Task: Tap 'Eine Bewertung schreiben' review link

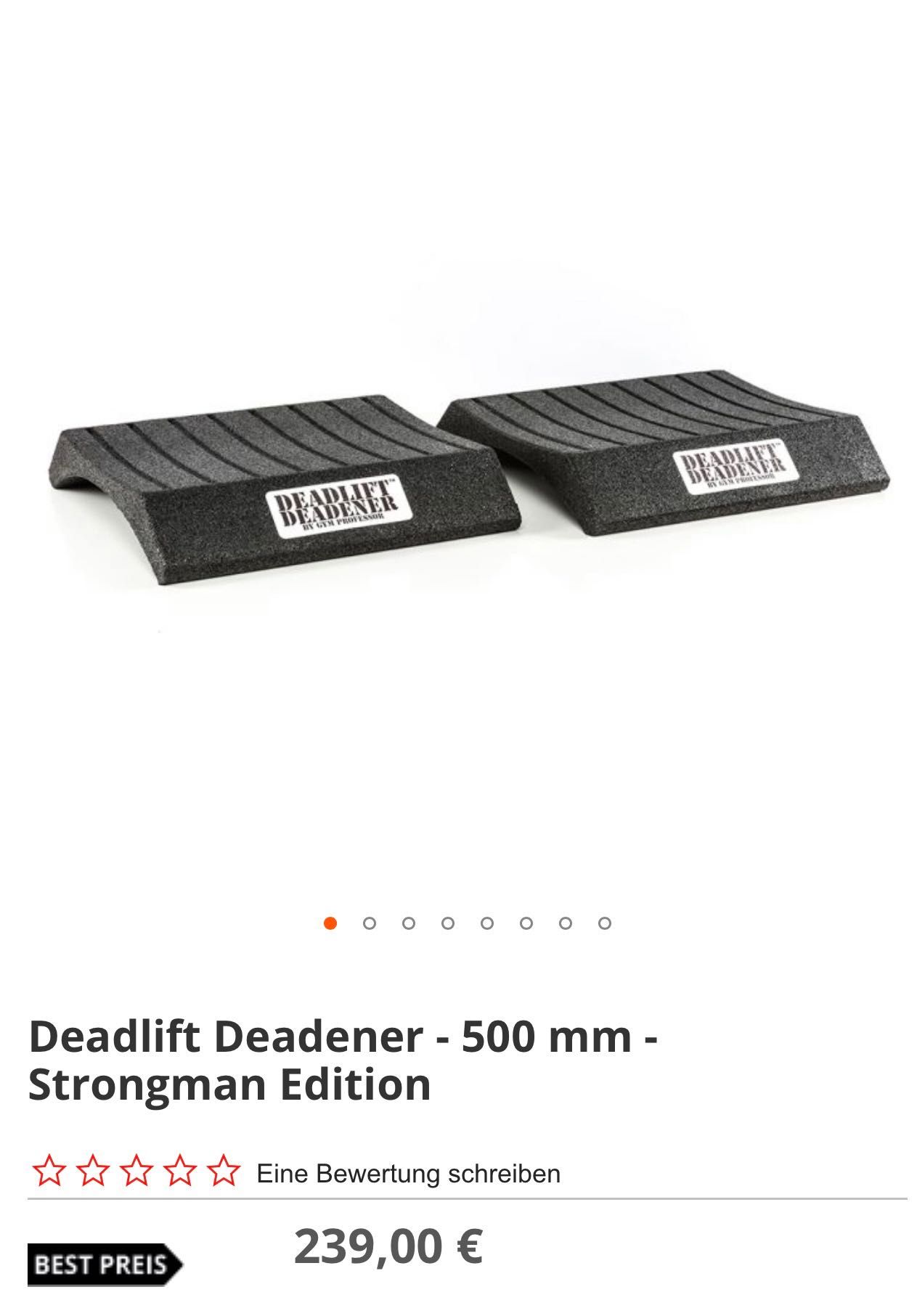Action: point(408,1173)
